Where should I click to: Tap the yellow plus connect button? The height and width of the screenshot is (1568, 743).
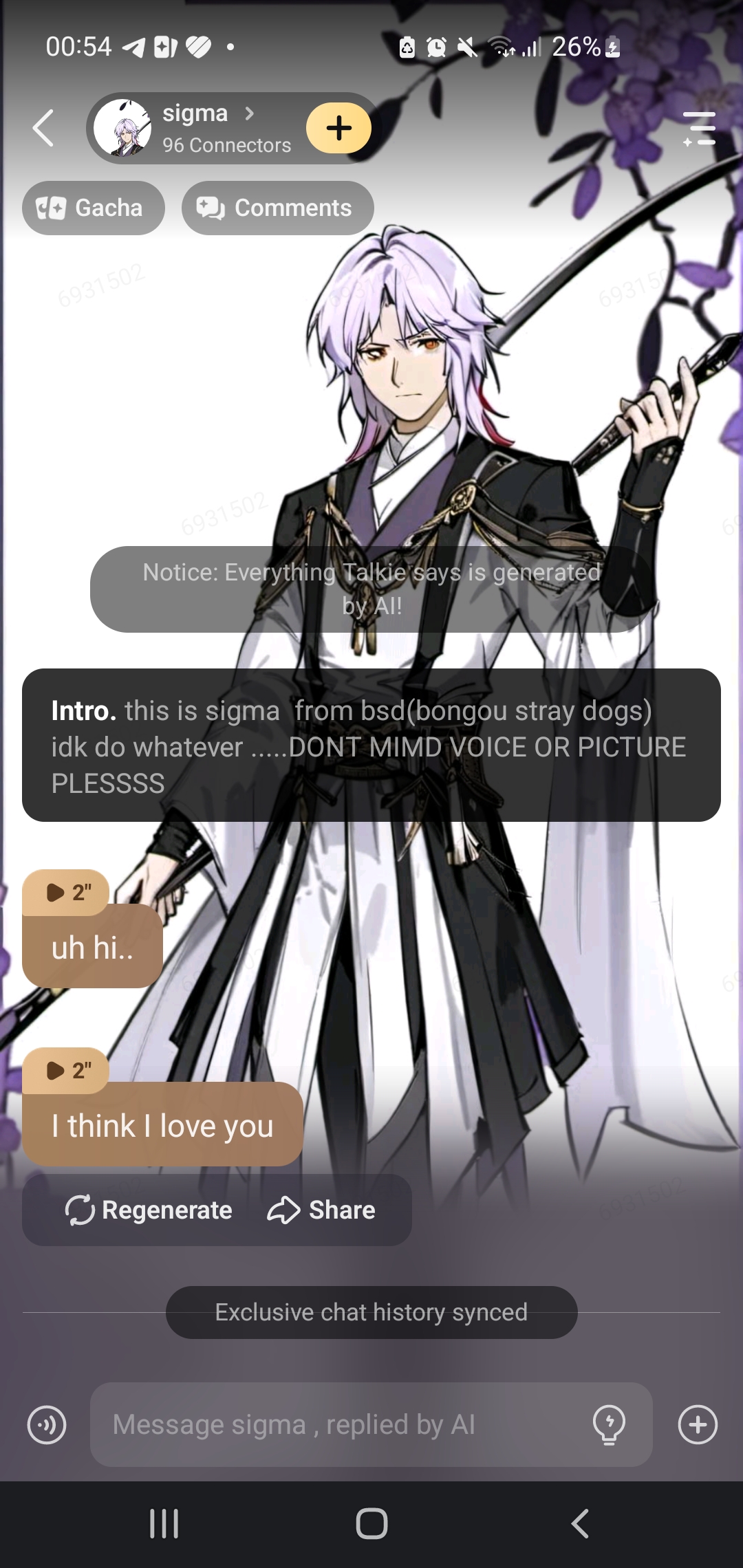point(338,128)
